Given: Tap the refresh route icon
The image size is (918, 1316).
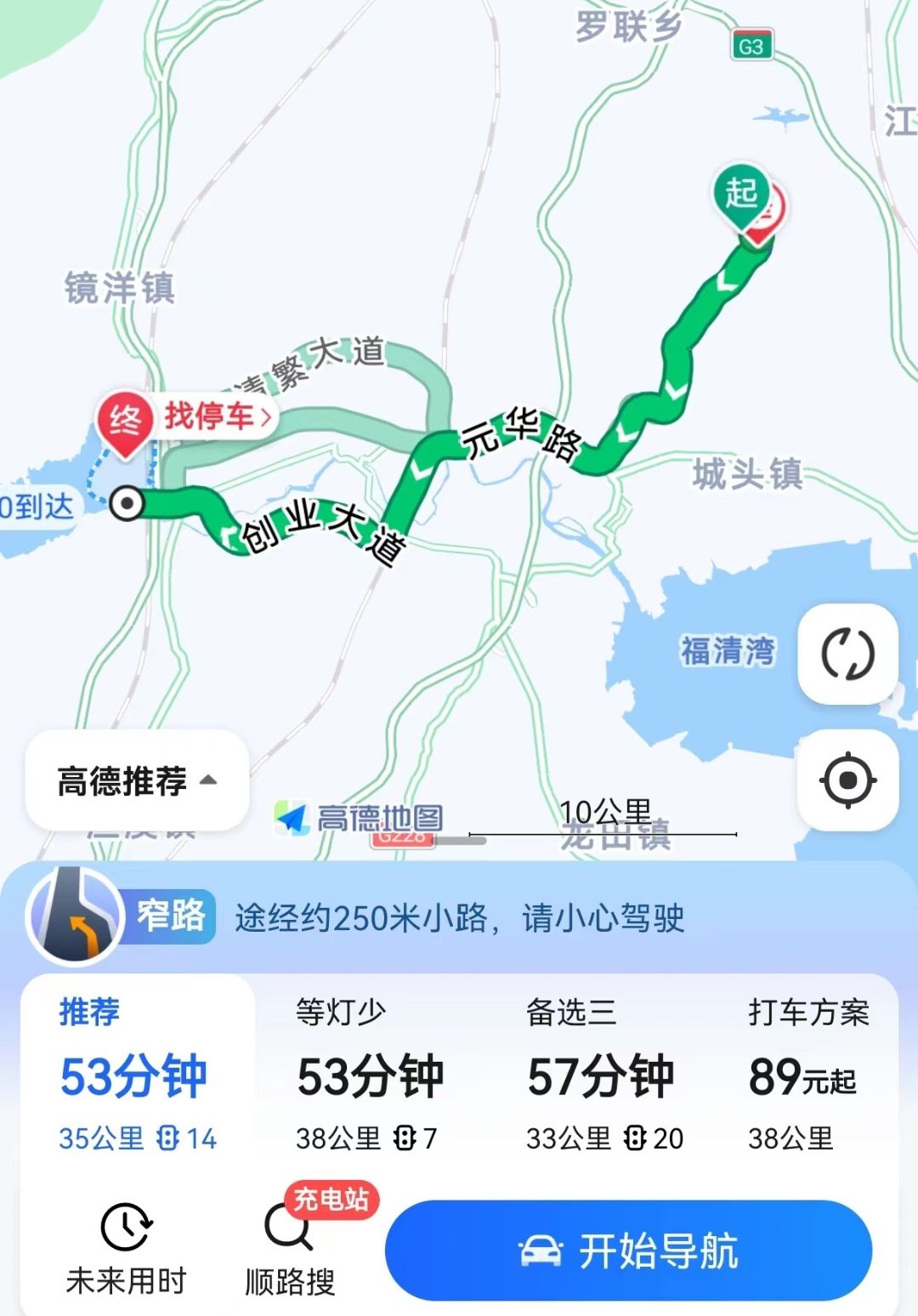Looking at the screenshot, I should click(x=847, y=654).
